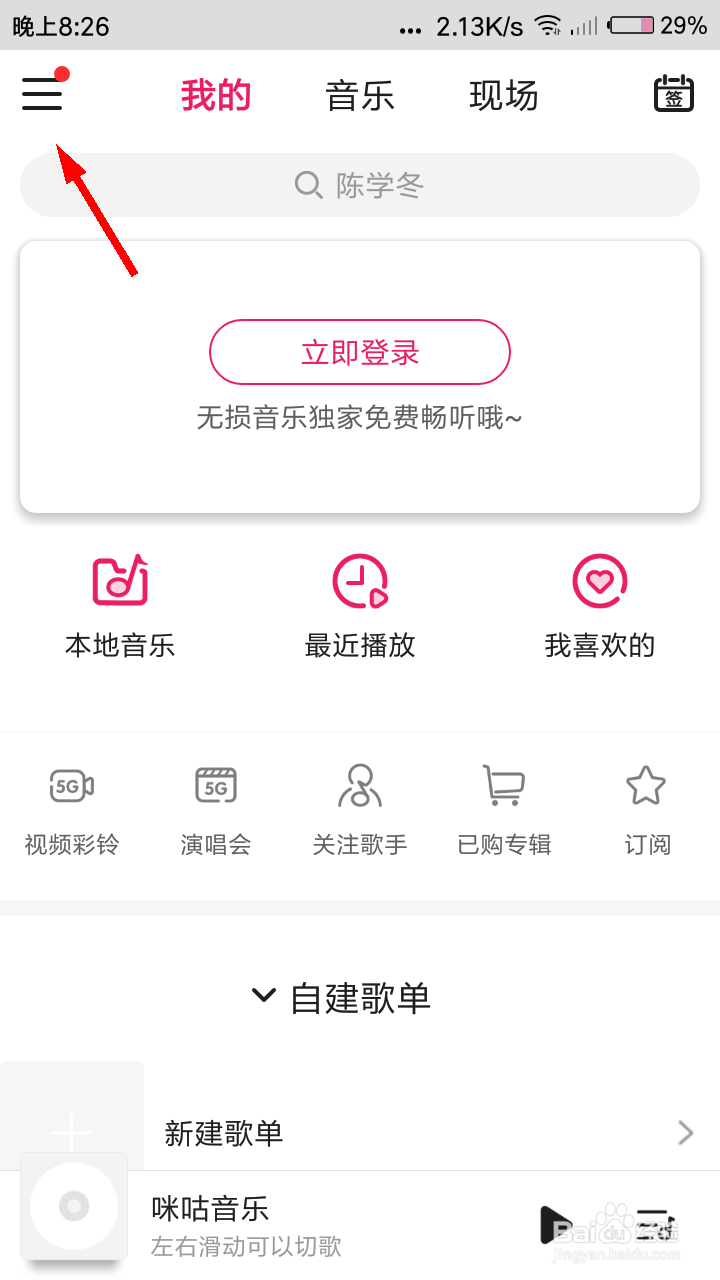720x1280 pixels.
Task: Open 演唱会
Action: (216, 811)
